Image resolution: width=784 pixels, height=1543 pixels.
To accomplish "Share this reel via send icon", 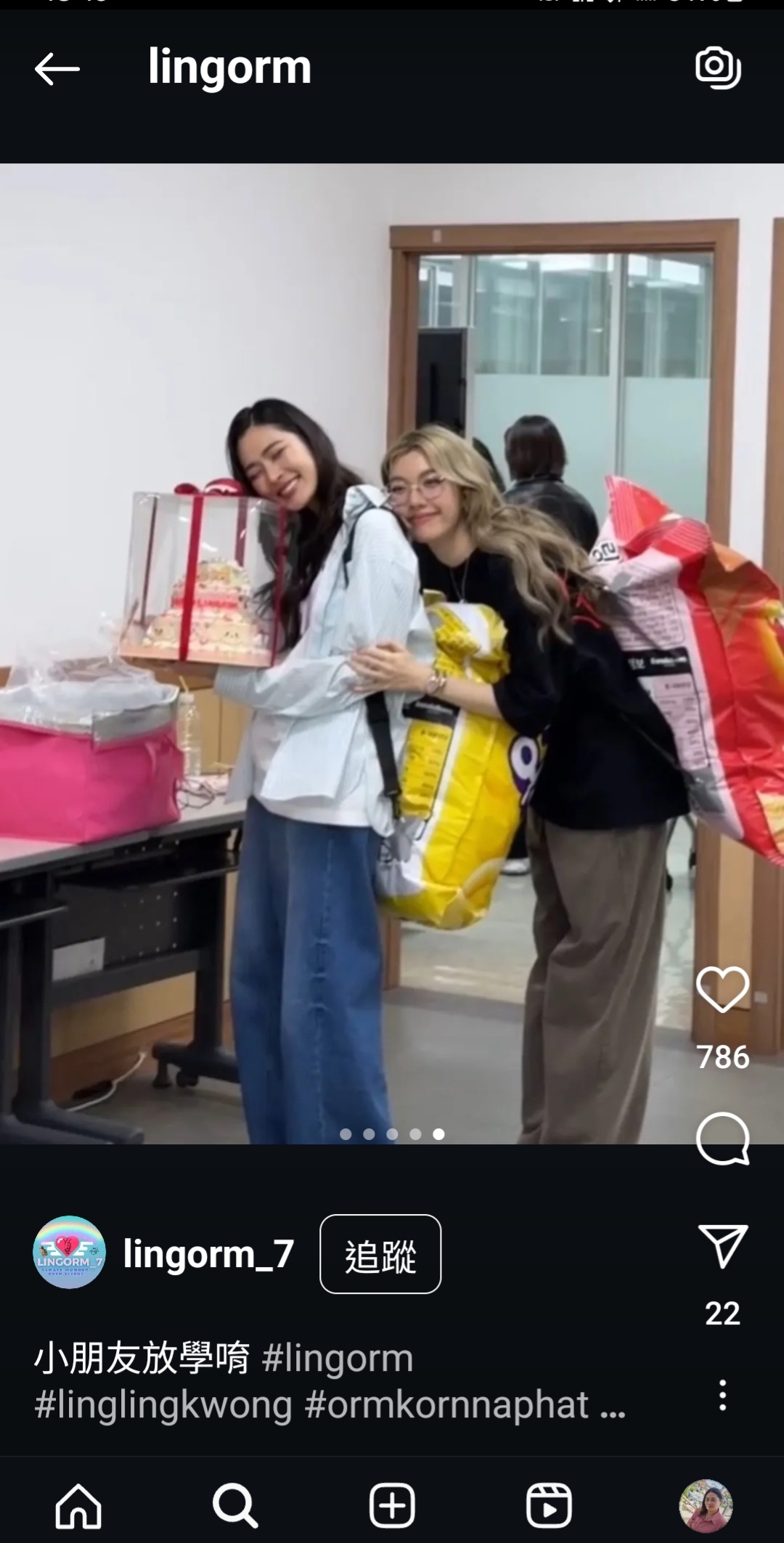I will pos(722,1247).
